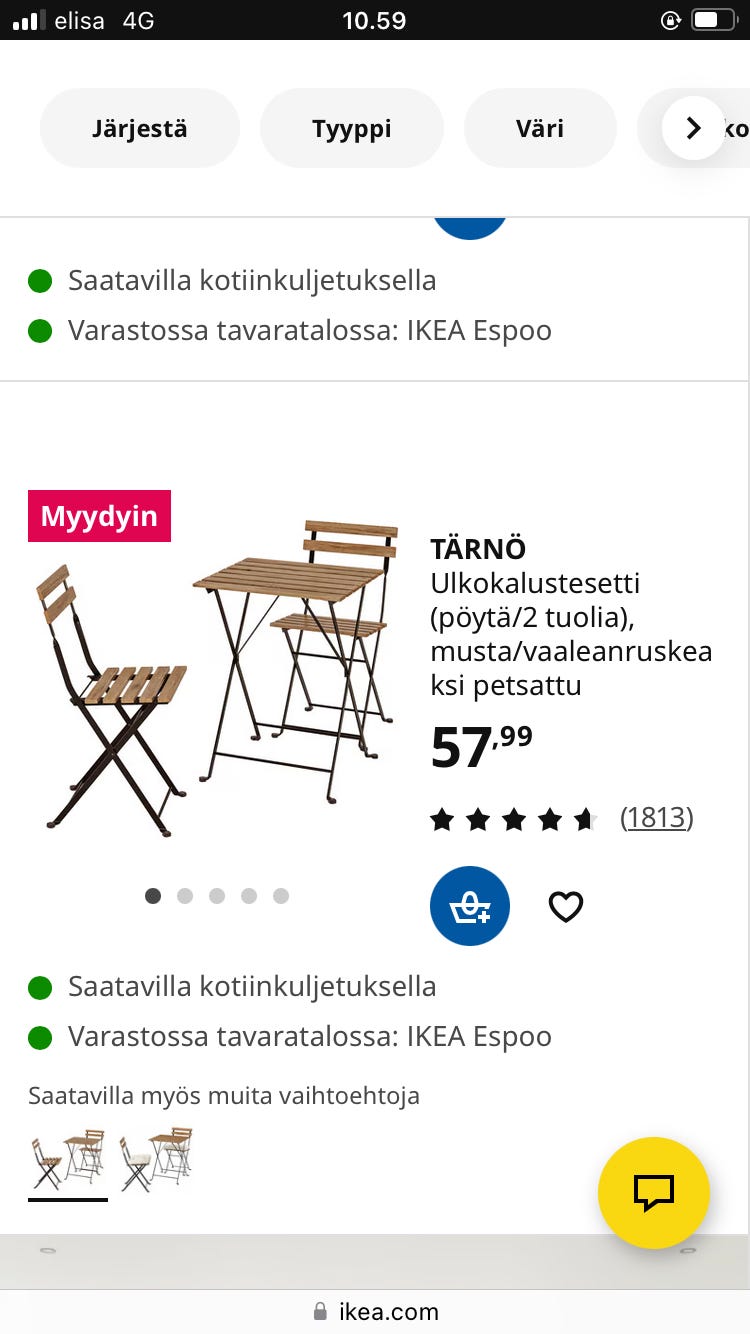The image size is (750, 1334).
Task: Open the 1813 reviews link
Action: click(657, 818)
